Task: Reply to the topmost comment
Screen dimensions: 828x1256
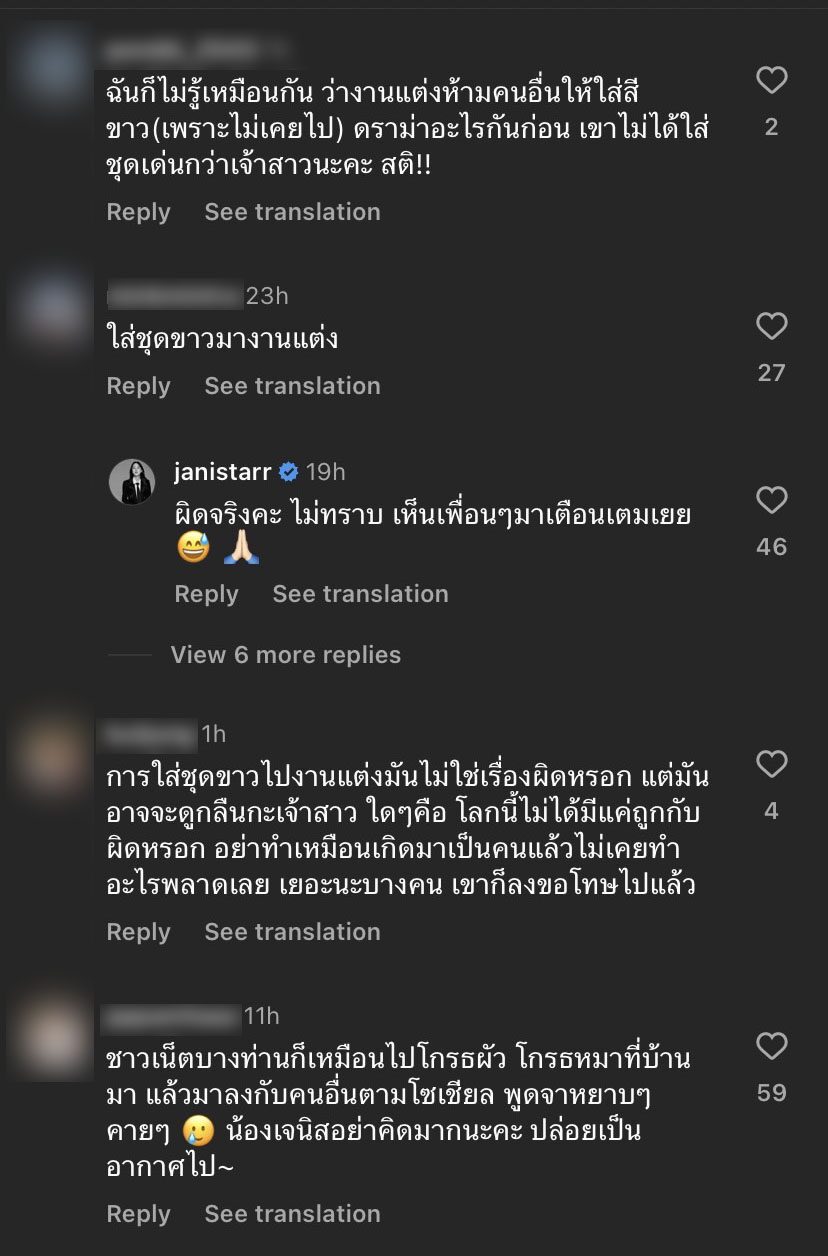Action: click(138, 212)
